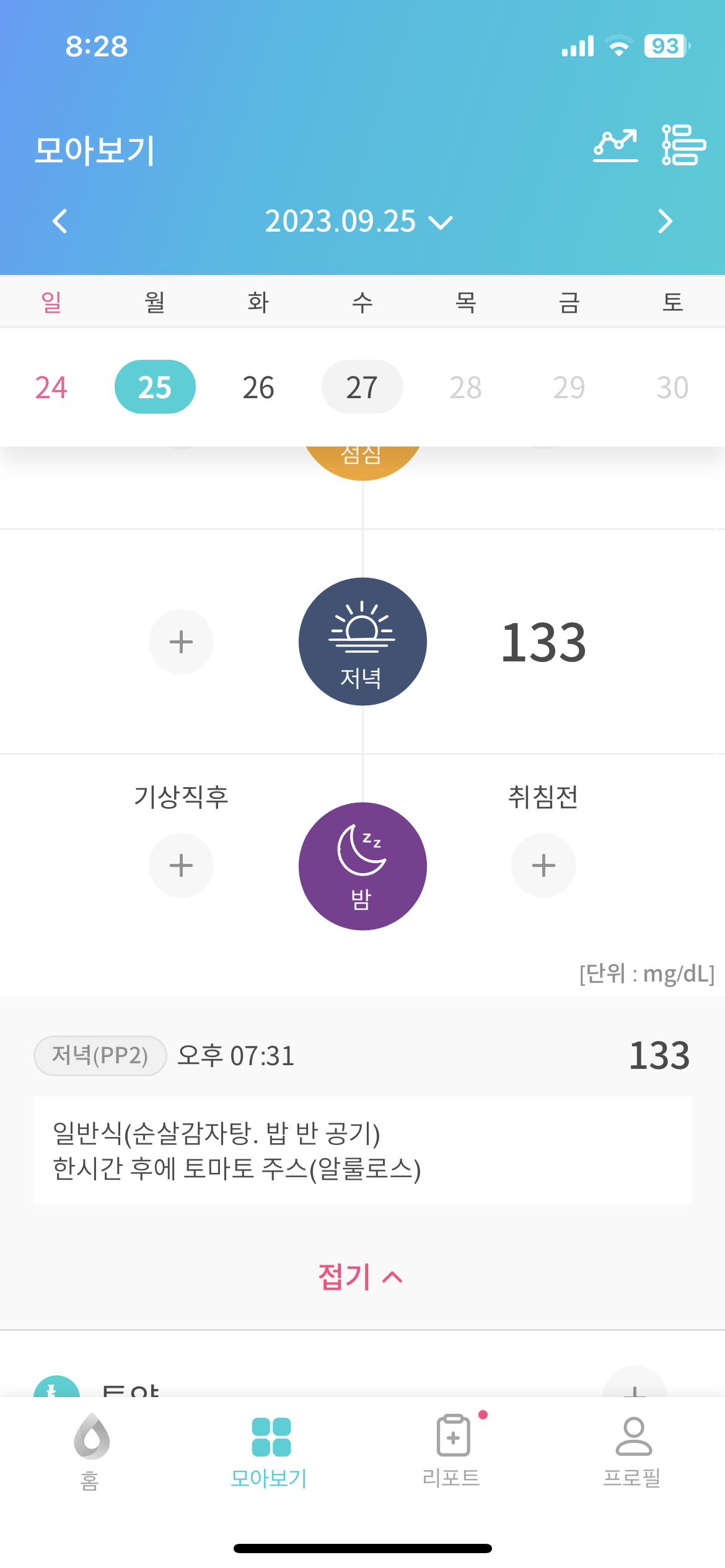Viewport: 725px width, 1568px height.
Task: Switch to the 프로필 tab
Action: pyautogui.click(x=633, y=1452)
